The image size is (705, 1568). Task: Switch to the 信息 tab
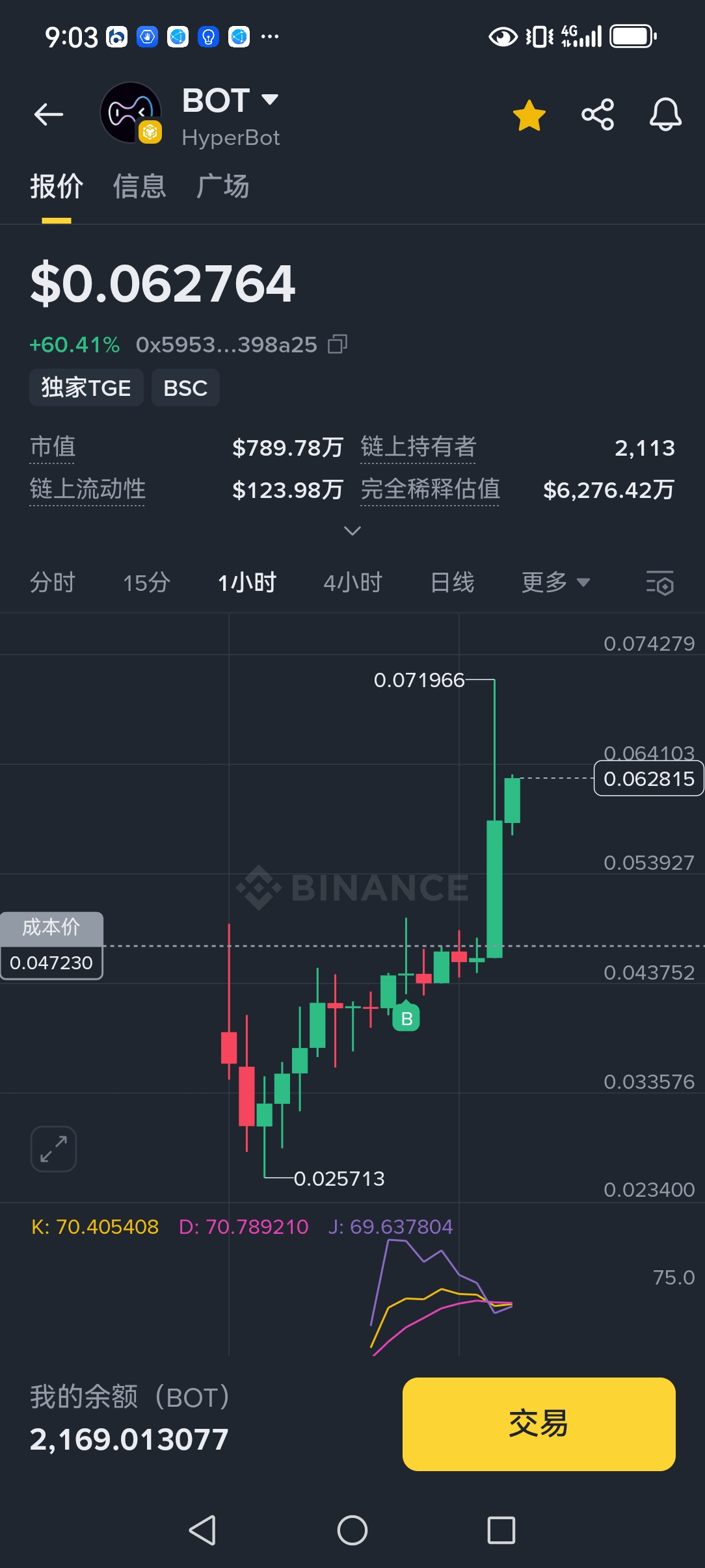(x=139, y=187)
